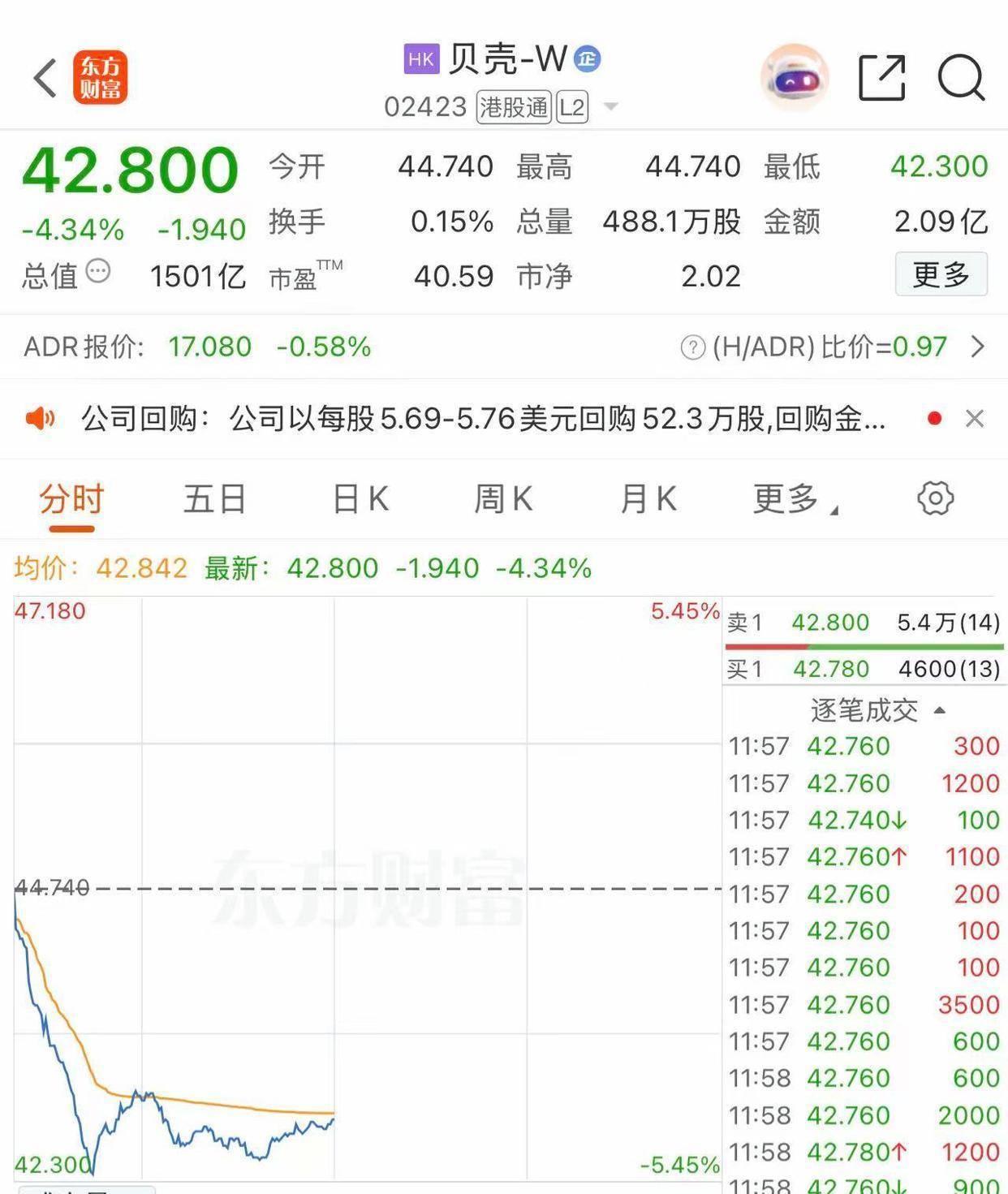Toggle the 逐笔成交 list header

point(877,711)
